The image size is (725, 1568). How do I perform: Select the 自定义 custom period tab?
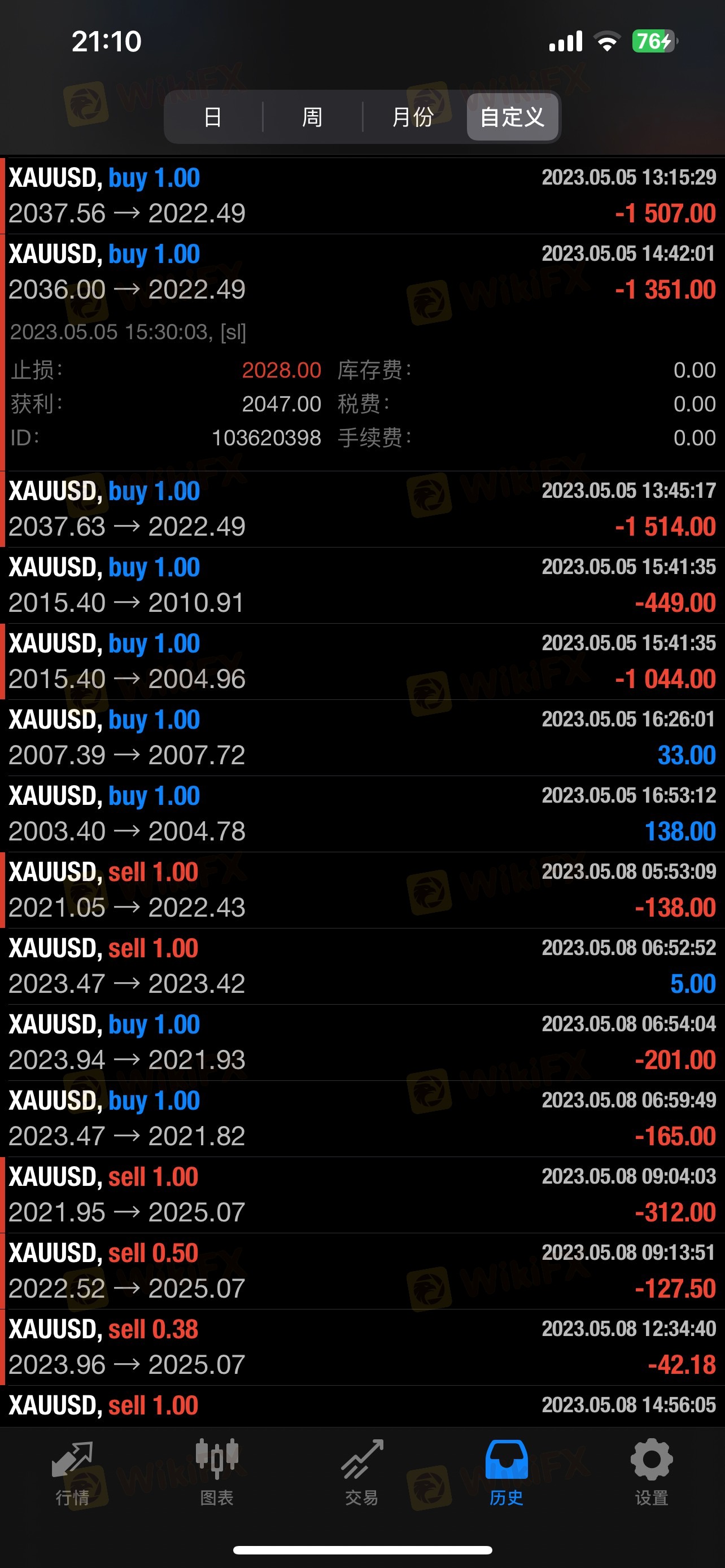512,117
